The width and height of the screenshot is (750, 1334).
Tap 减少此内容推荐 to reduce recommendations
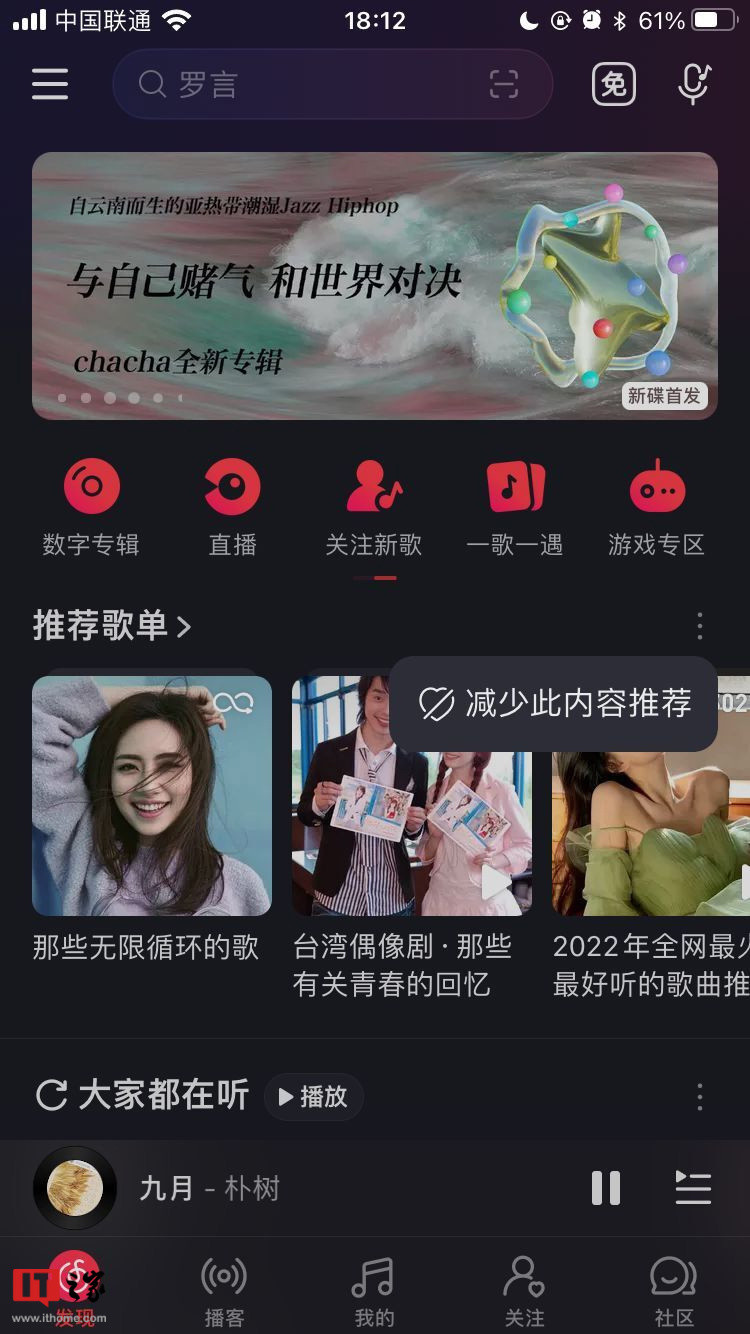click(x=554, y=703)
